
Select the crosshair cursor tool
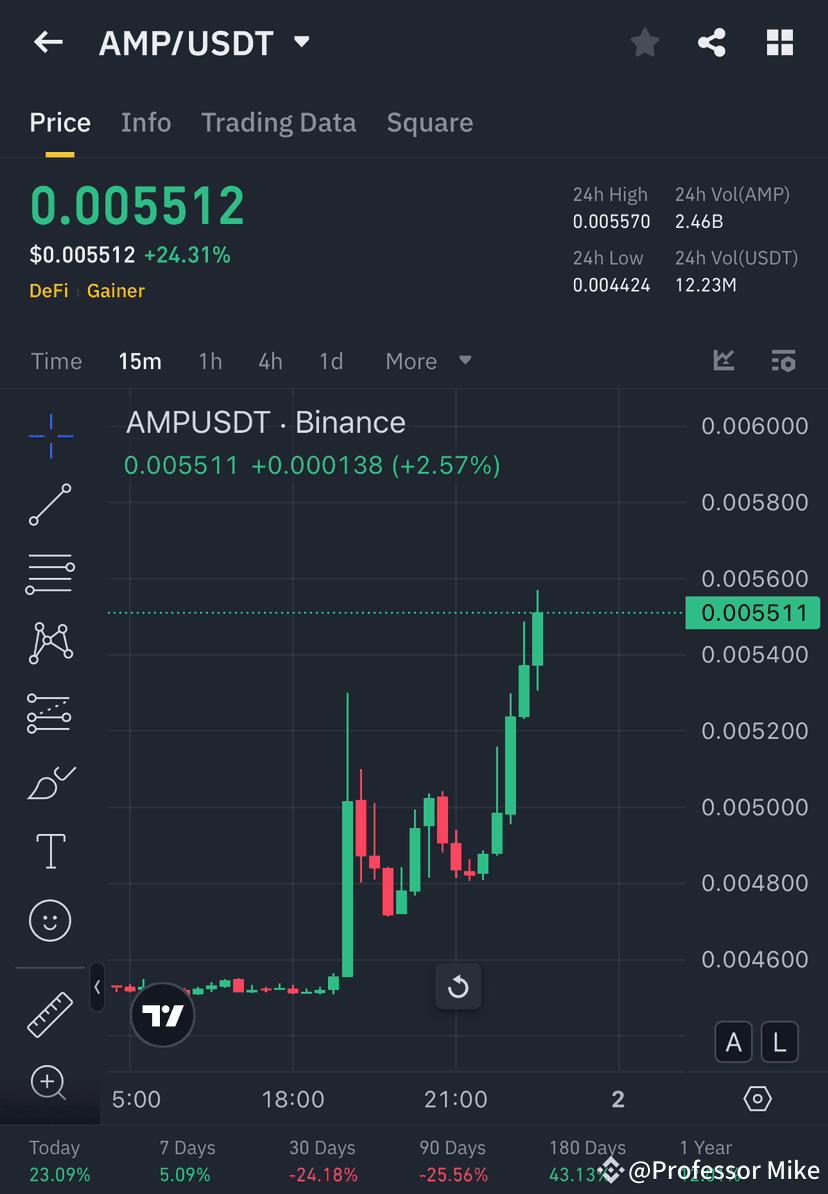[50, 435]
